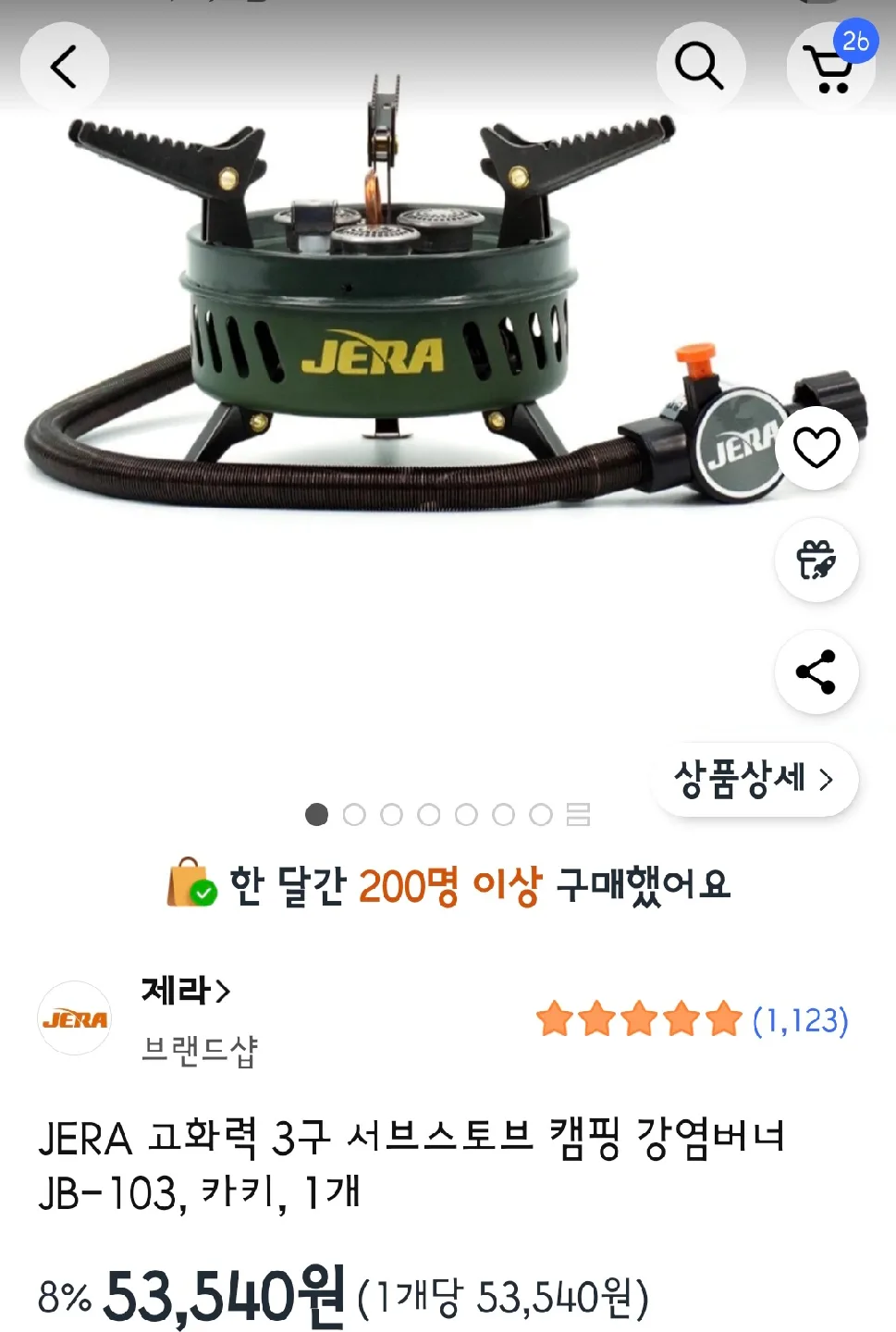View the 1,123 customer reviews
The height and width of the screenshot is (1332, 896).
point(800,1020)
